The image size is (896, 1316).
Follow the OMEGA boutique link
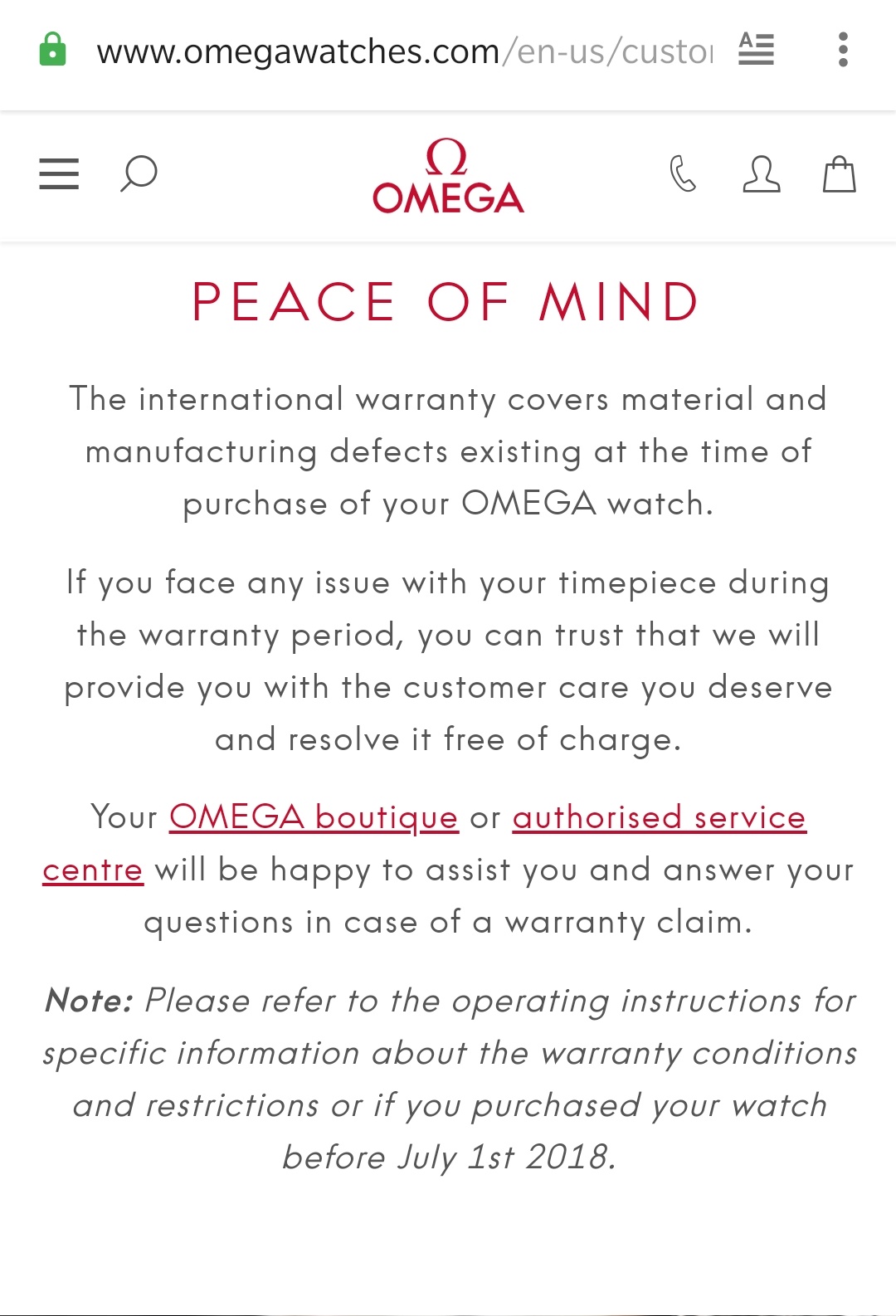tap(314, 817)
